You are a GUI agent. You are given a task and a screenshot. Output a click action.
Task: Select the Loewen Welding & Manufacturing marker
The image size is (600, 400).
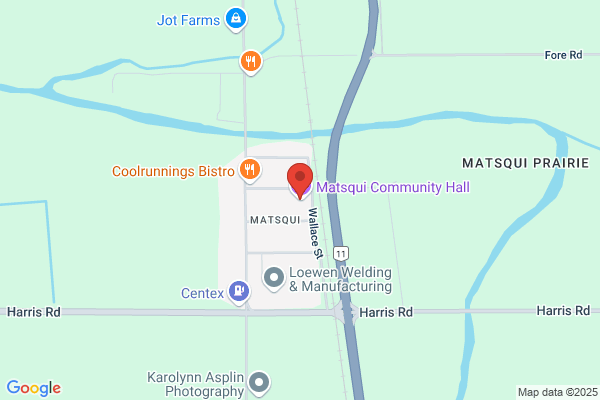pyautogui.click(x=274, y=279)
